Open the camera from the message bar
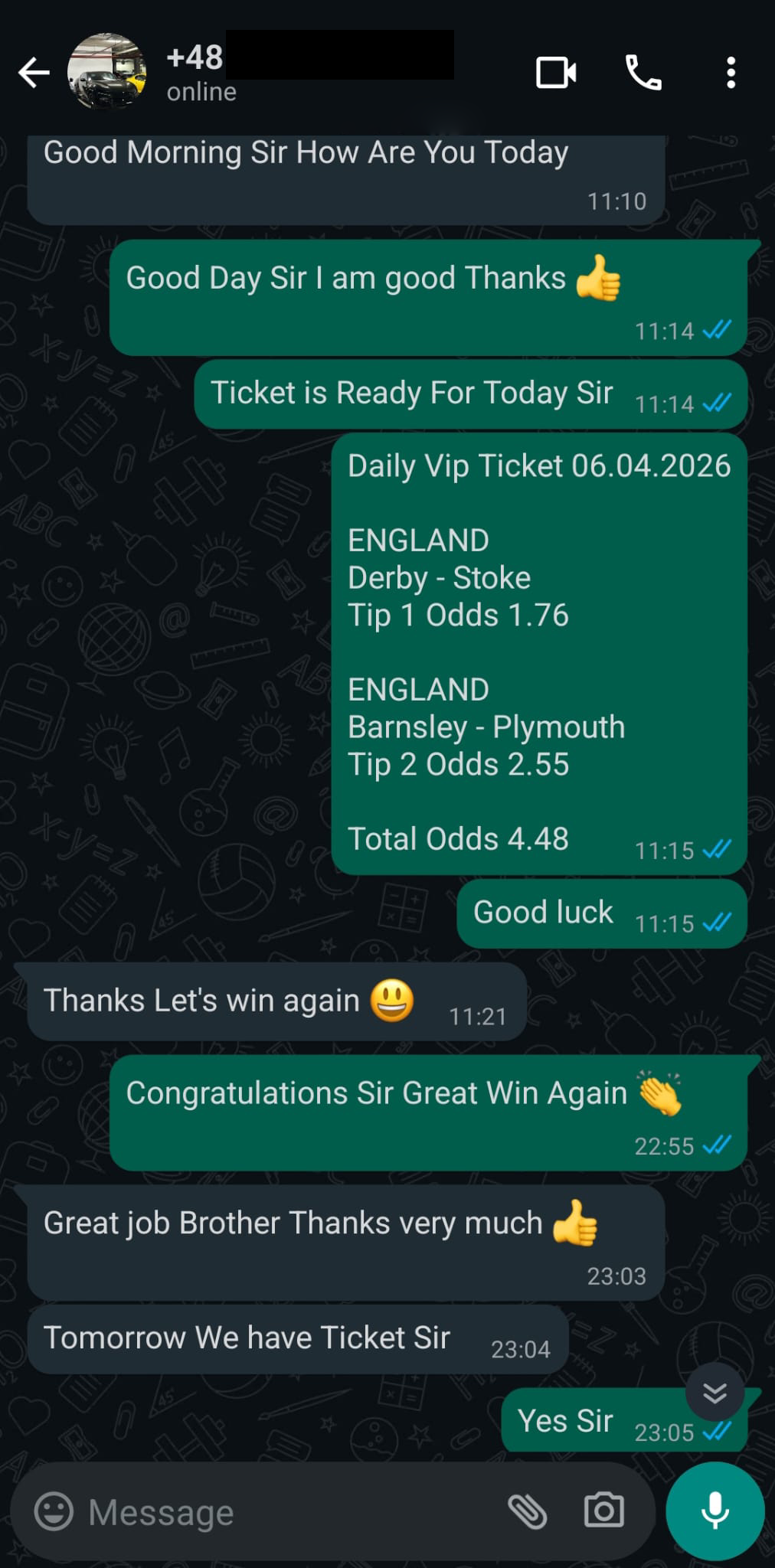 pyautogui.click(x=603, y=1511)
